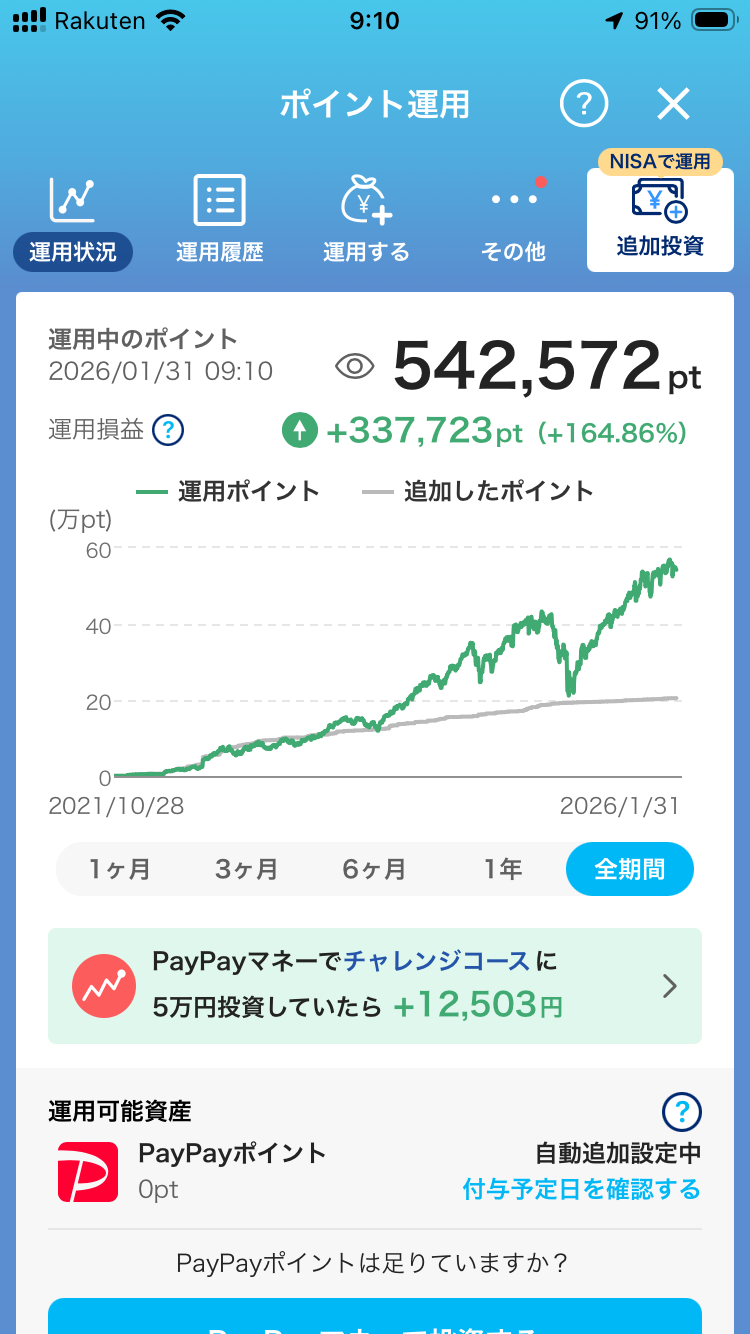Tap the blue PayPayマネー invest button
The image size is (750, 1334).
pos(375,1318)
